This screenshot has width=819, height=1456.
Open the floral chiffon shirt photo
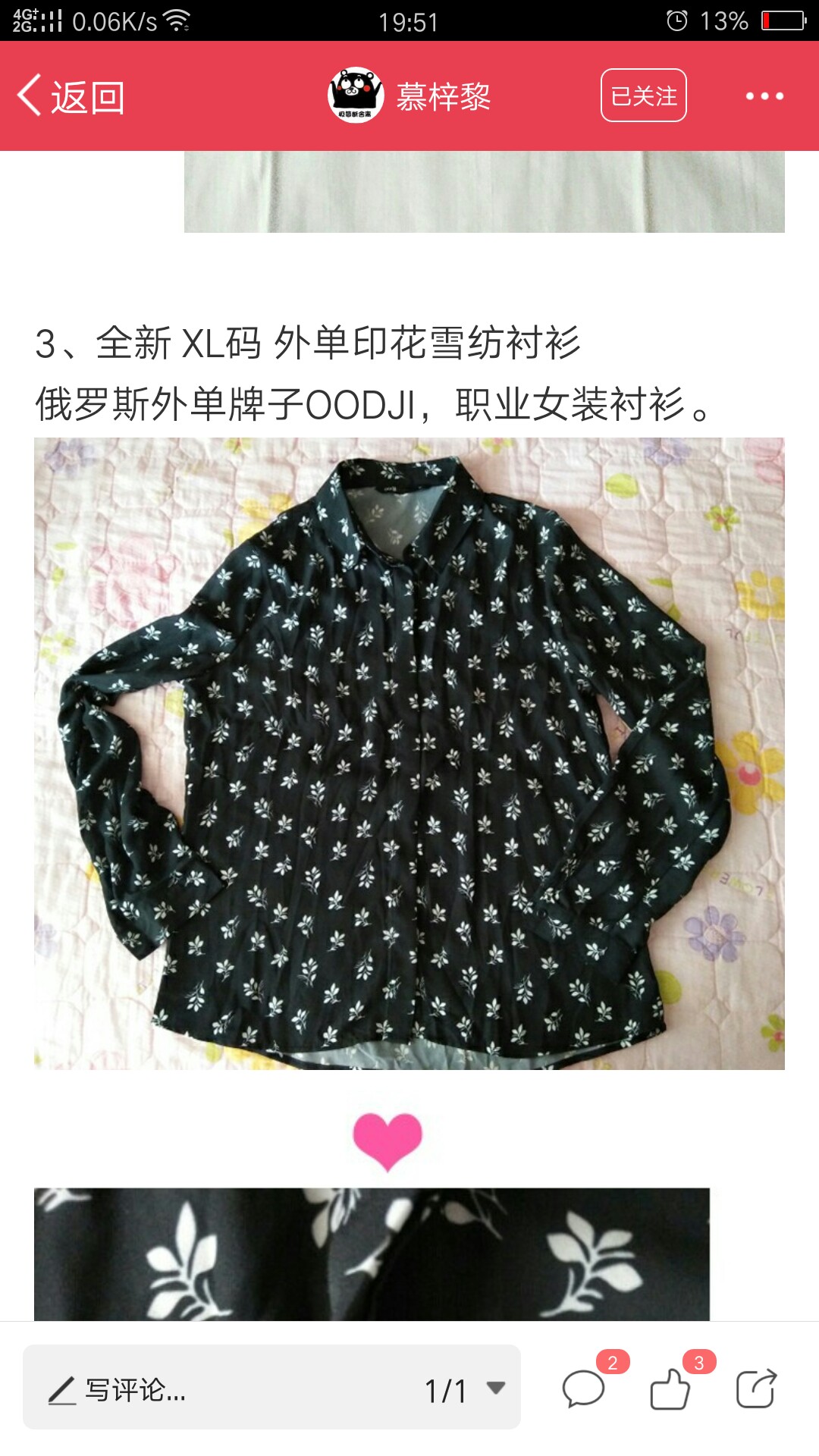click(409, 754)
